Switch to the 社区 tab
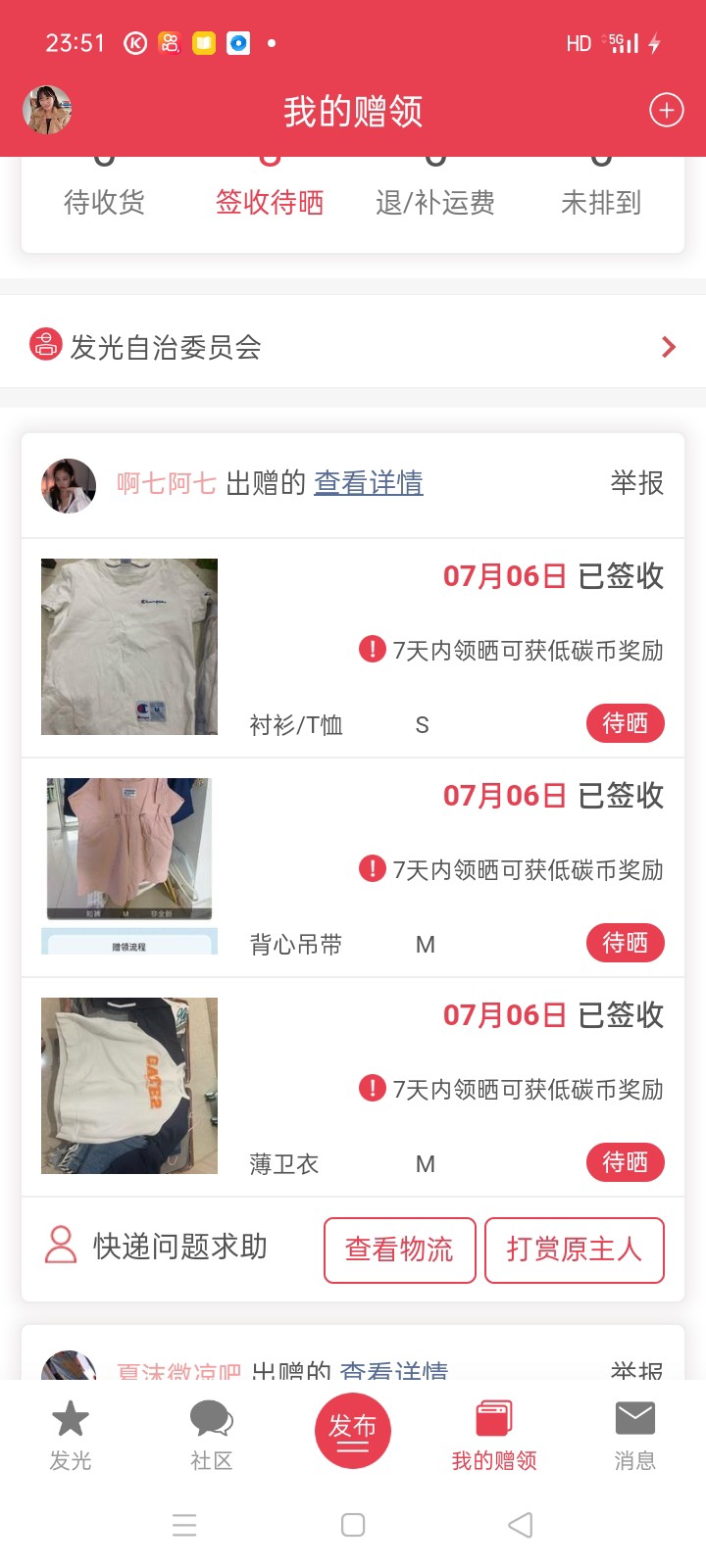 click(x=212, y=1435)
